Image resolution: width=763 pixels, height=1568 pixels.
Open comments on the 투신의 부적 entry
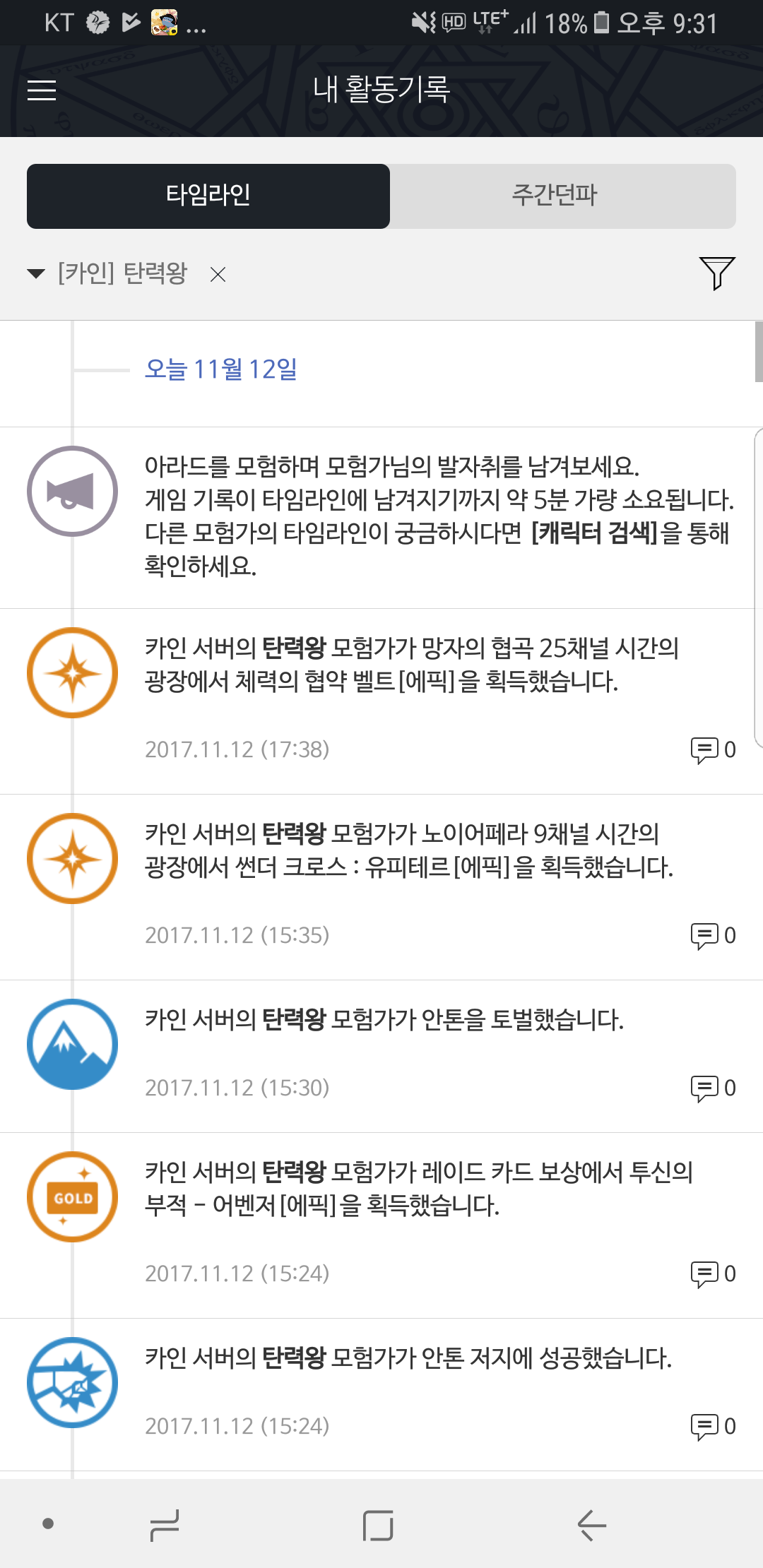[x=713, y=1274]
